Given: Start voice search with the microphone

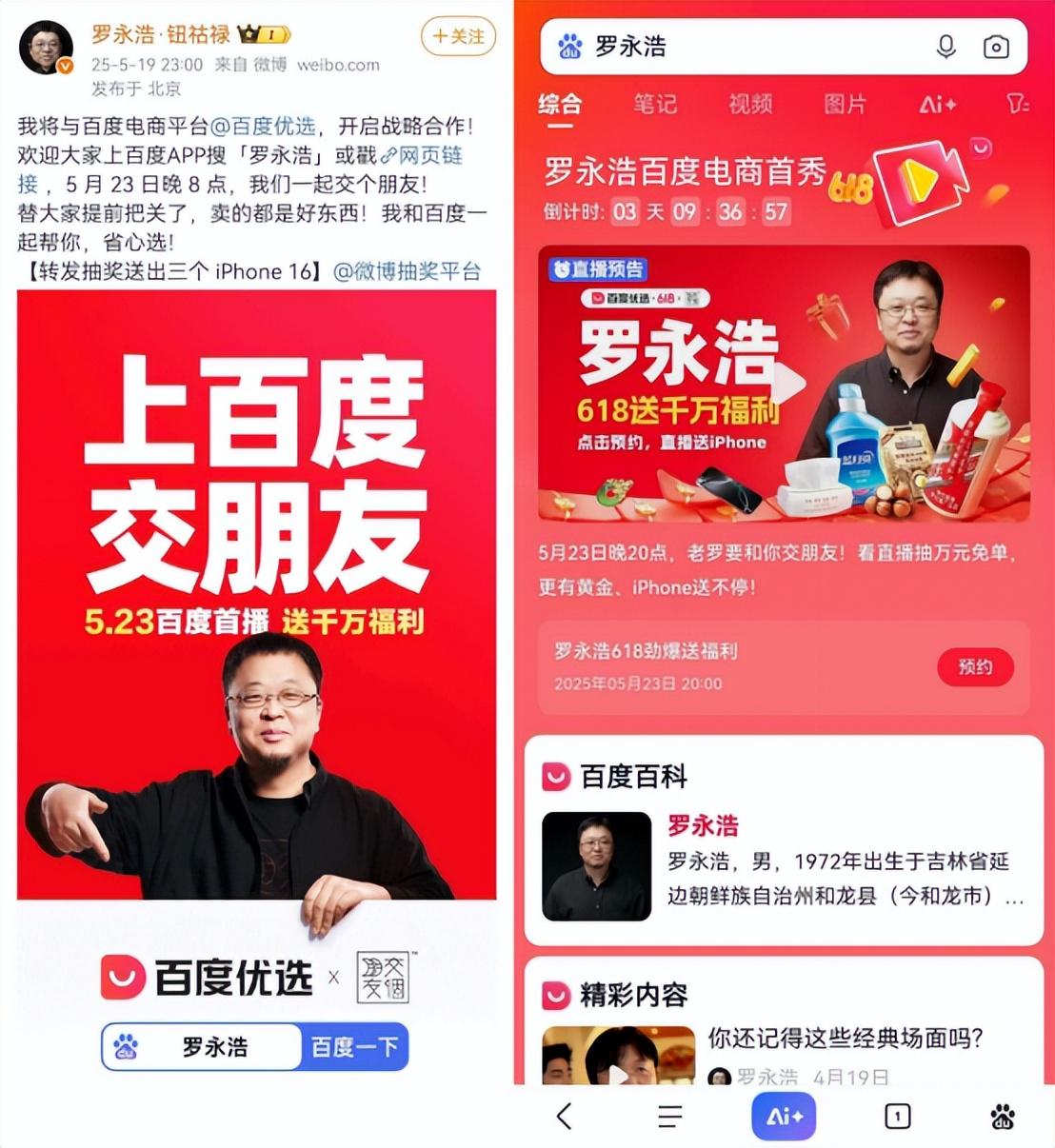Looking at the screenshot, I should tap(946, 47).
